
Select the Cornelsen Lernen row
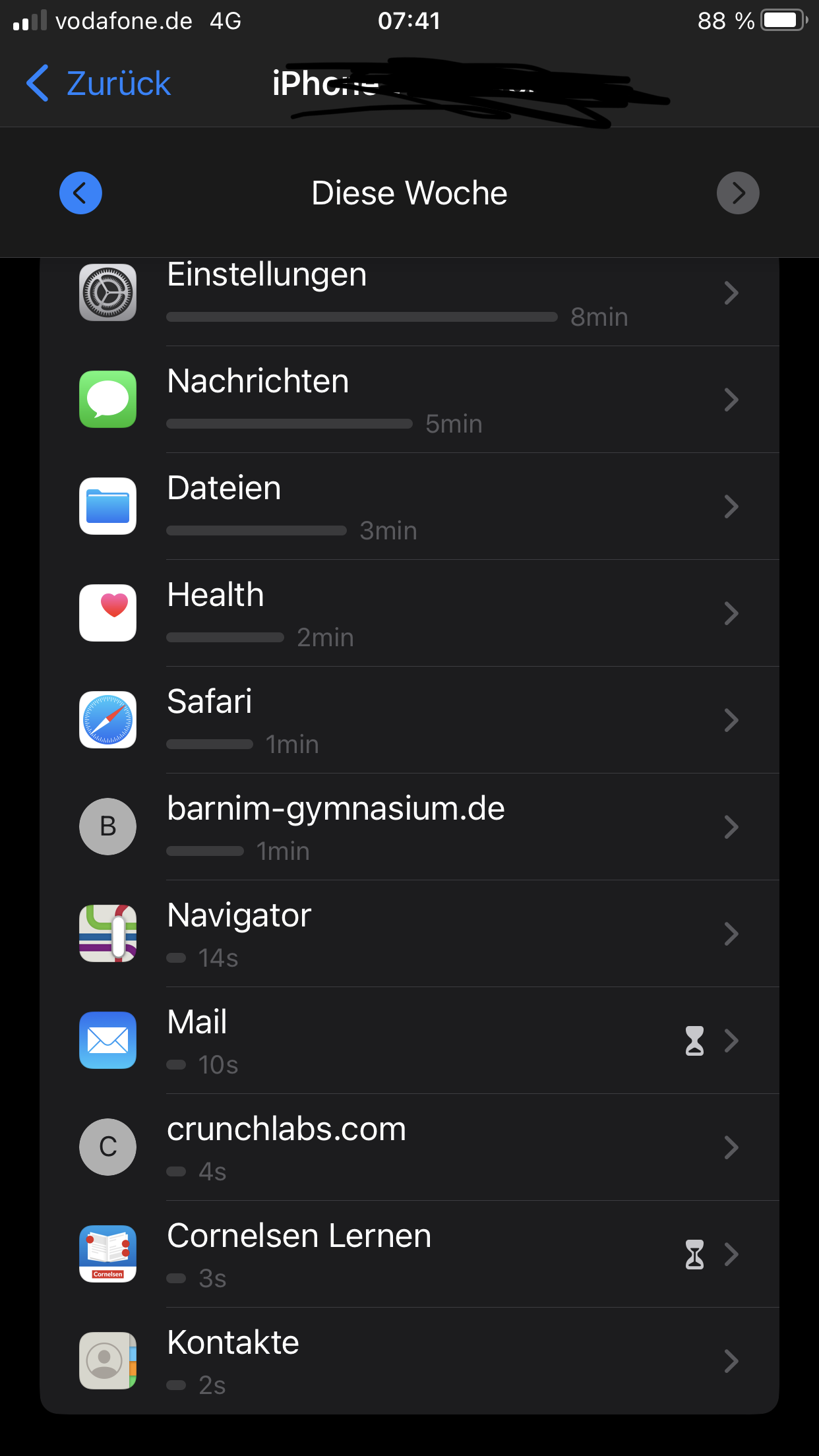click(x=409, y=1254)
